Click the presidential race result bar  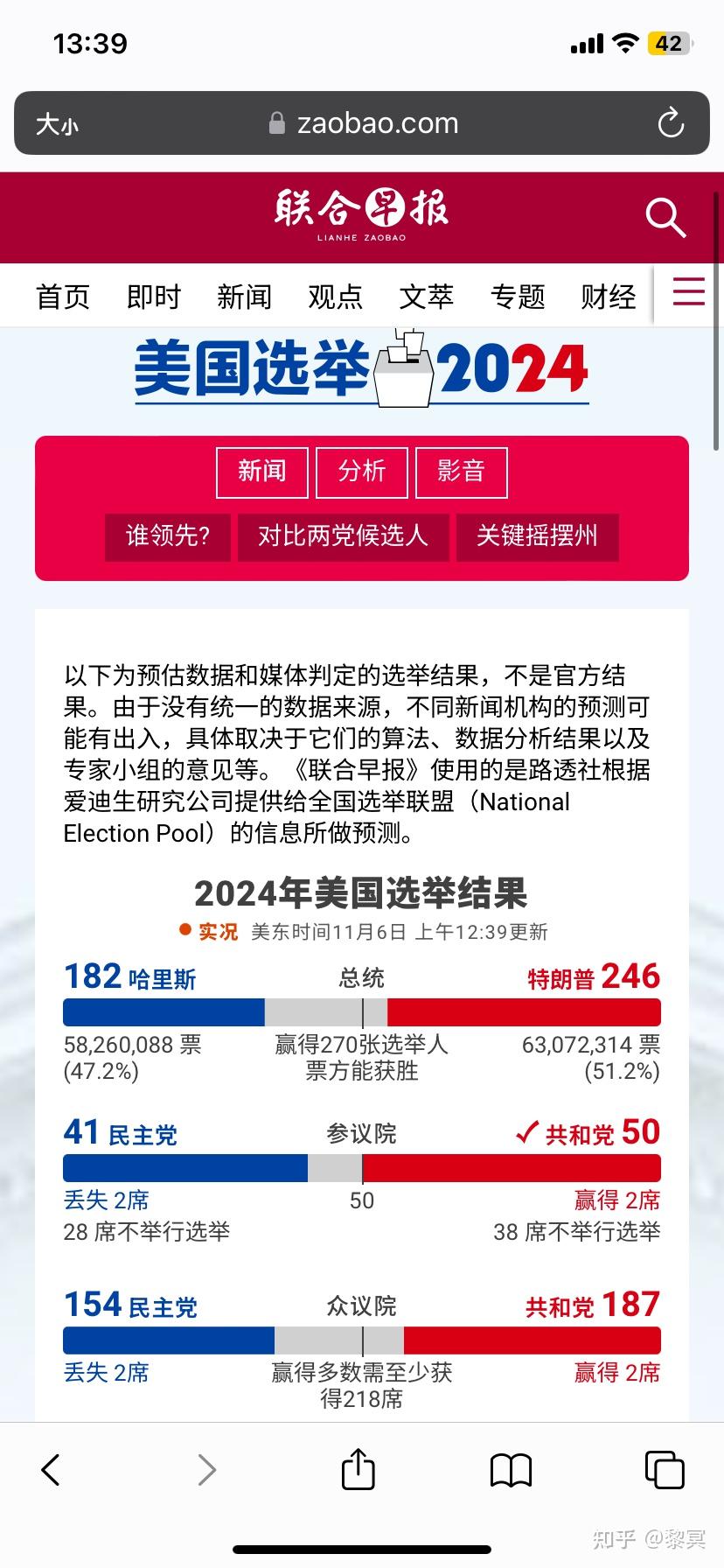point(361,1011)
